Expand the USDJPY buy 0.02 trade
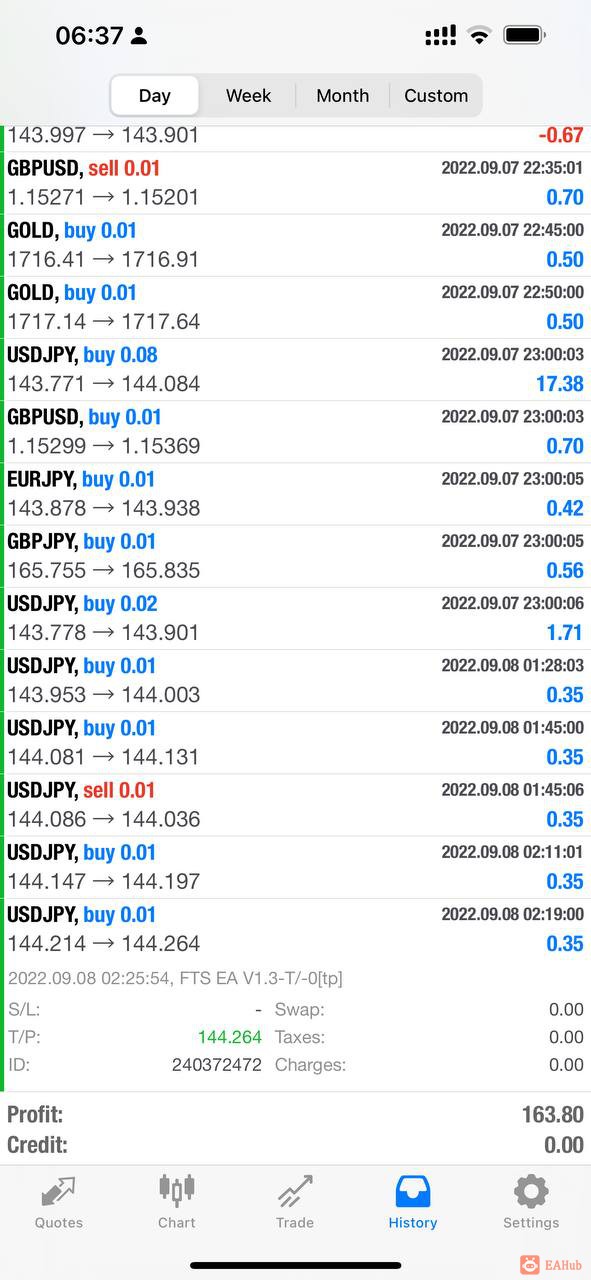Image resolution: width=591 pixels, height=1280 pixels. [x=295, y=619]
